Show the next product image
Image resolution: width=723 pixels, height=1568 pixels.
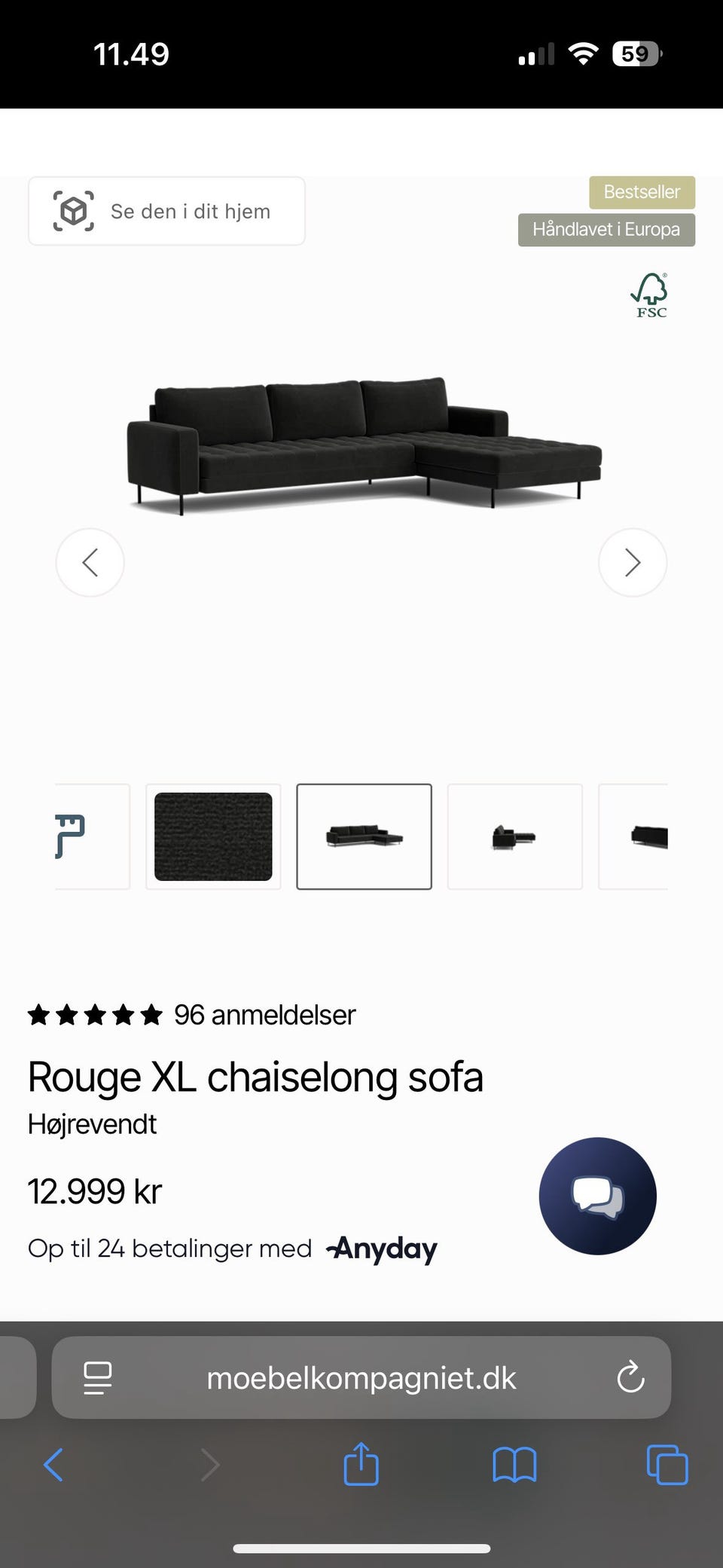[633, 562]
